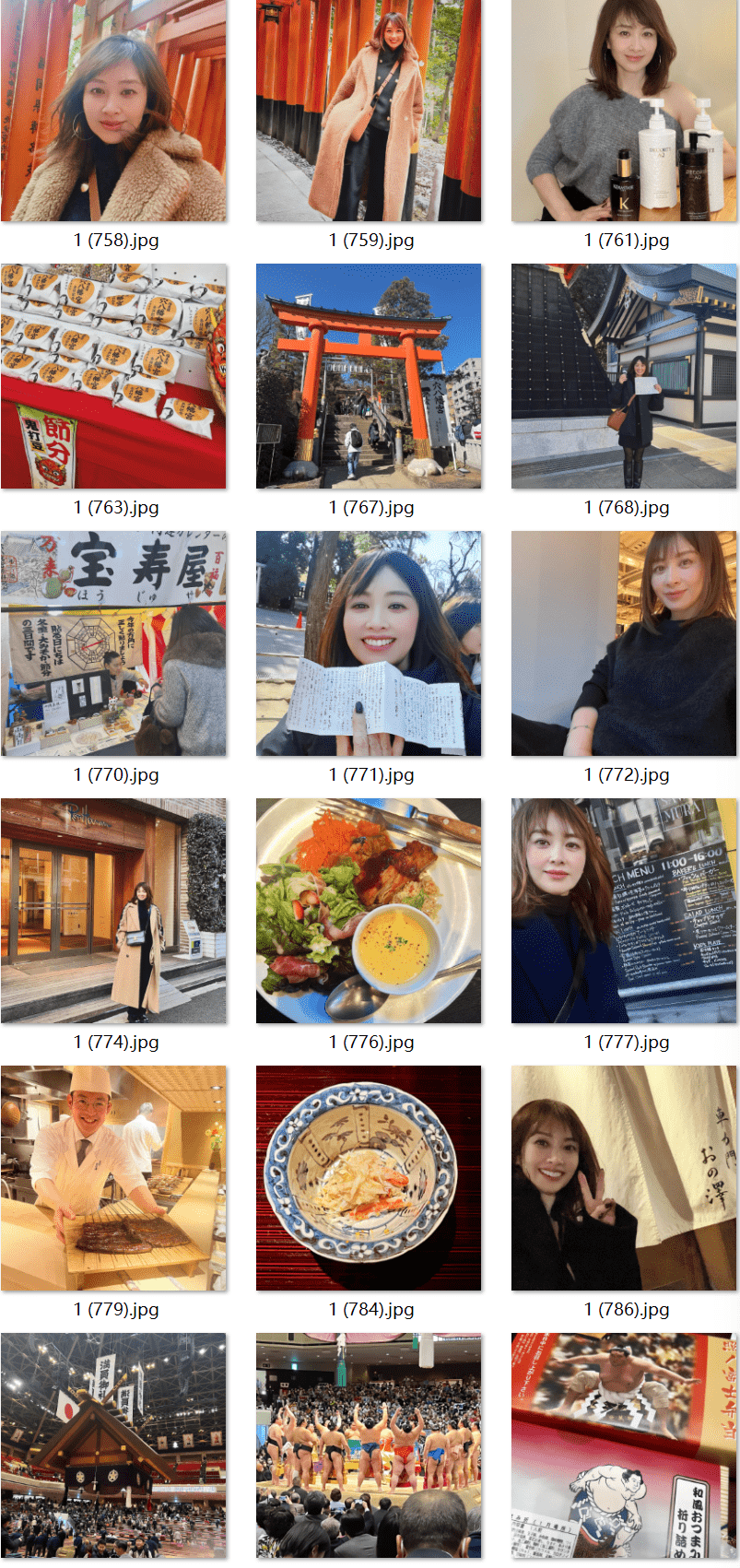Tap thumbnail 1 (786).jpg
Screen dimensions: 740x1568
click(x=624, y=1178)
